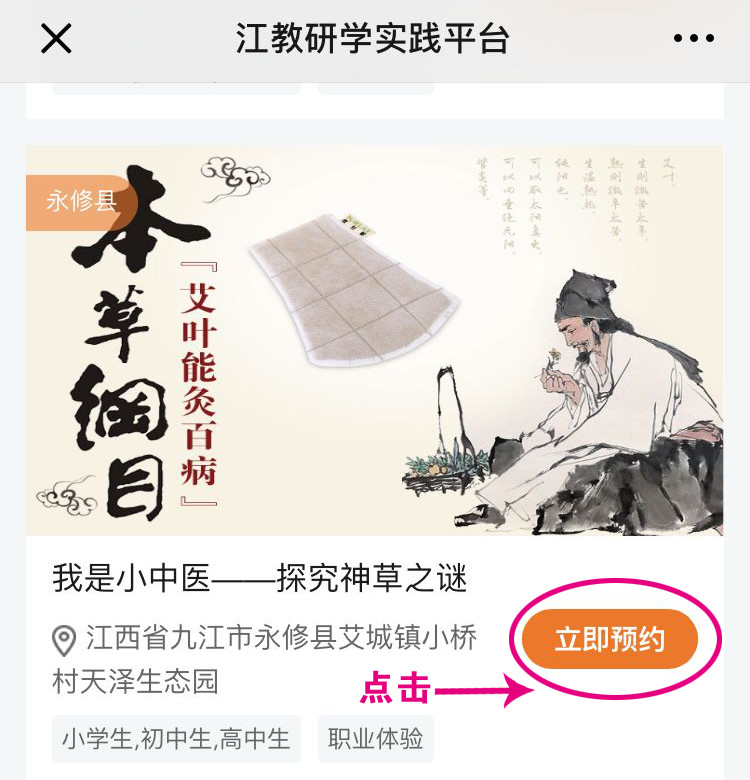Select the 小学生,初中生,高中生 tag
Screen dimensions: 750x780
pyautogui.click(x=176, y=739)
